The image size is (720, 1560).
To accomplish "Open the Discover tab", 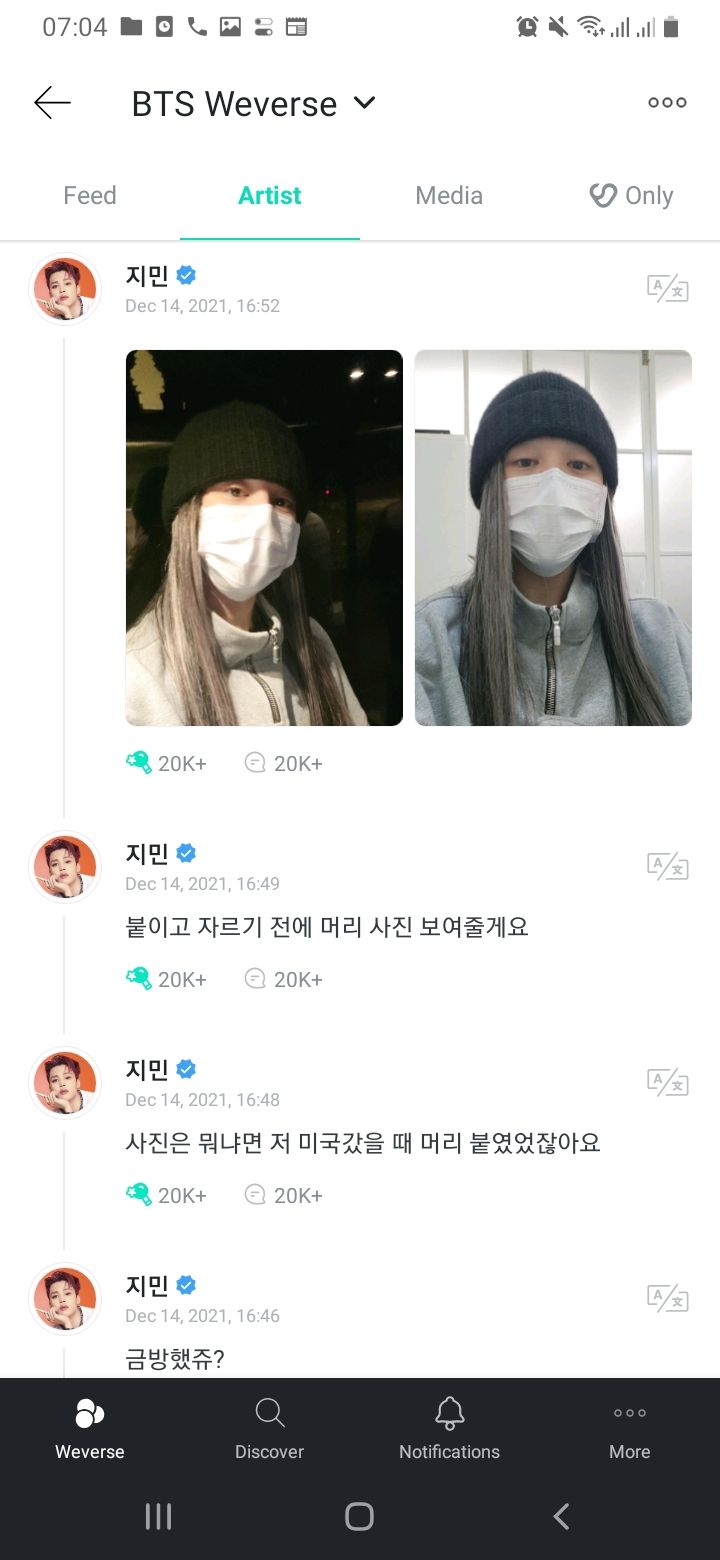I will point(269,1430).
